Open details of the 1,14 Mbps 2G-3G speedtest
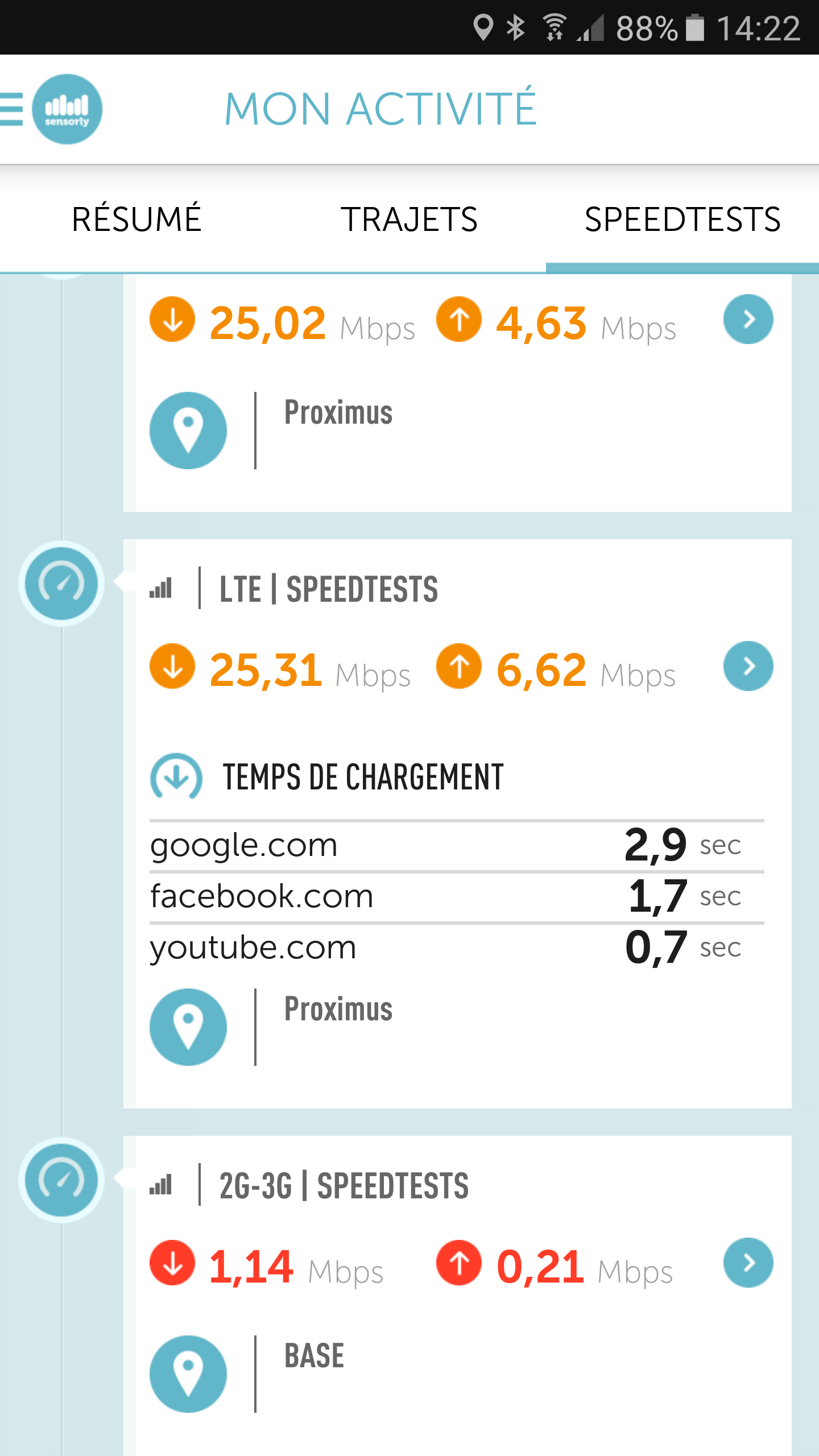 coord(748,1263)
